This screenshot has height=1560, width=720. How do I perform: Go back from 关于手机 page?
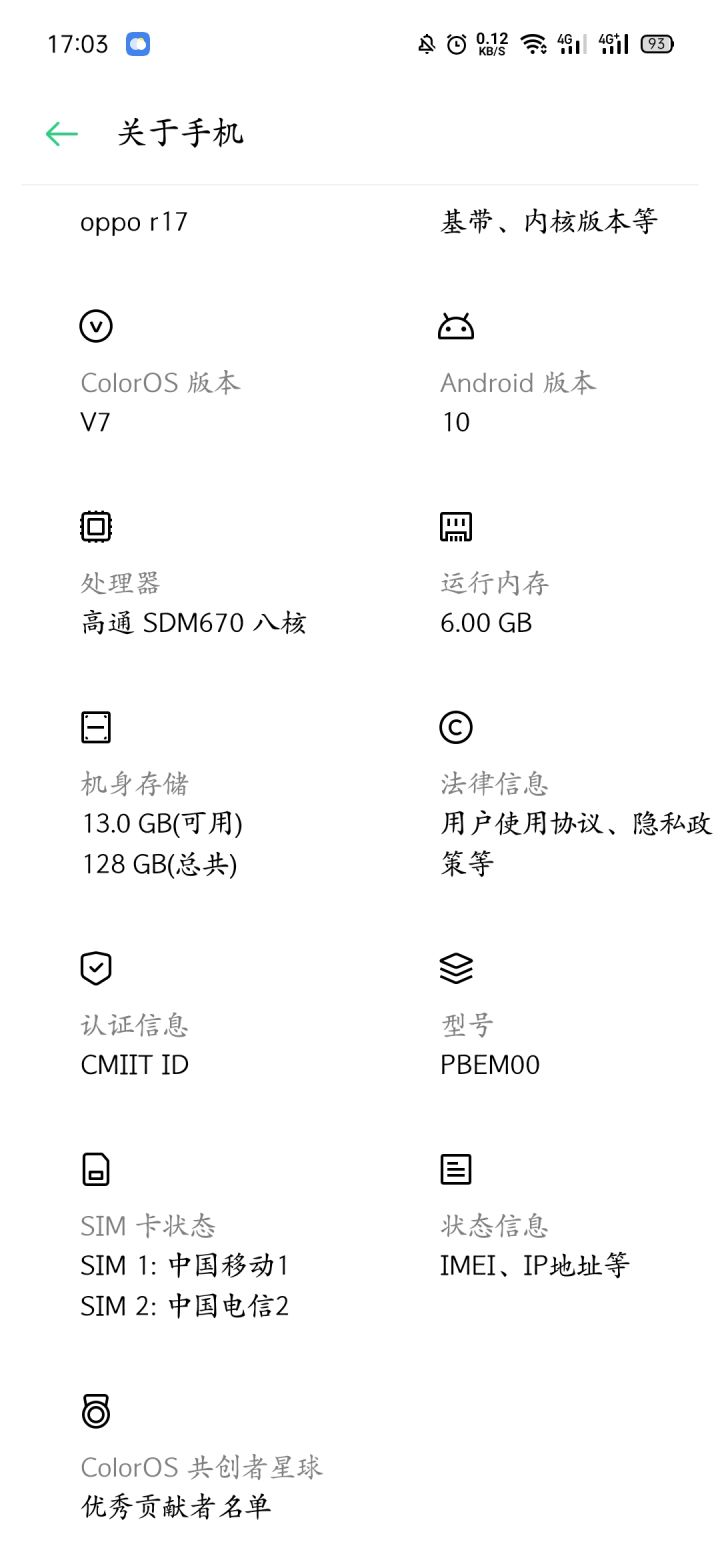61,133
